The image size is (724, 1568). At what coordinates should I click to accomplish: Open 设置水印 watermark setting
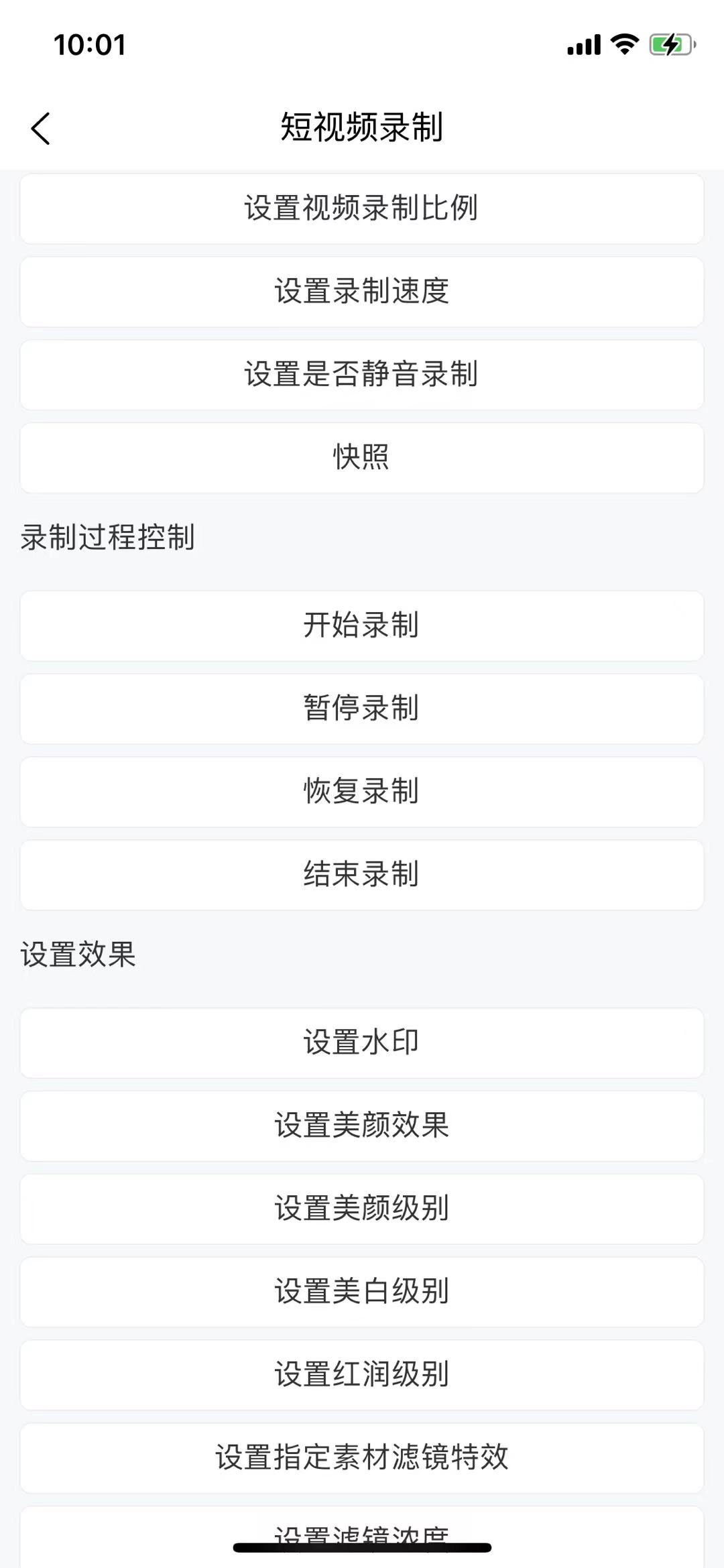pyautogui.click(x=362, y=1042)
